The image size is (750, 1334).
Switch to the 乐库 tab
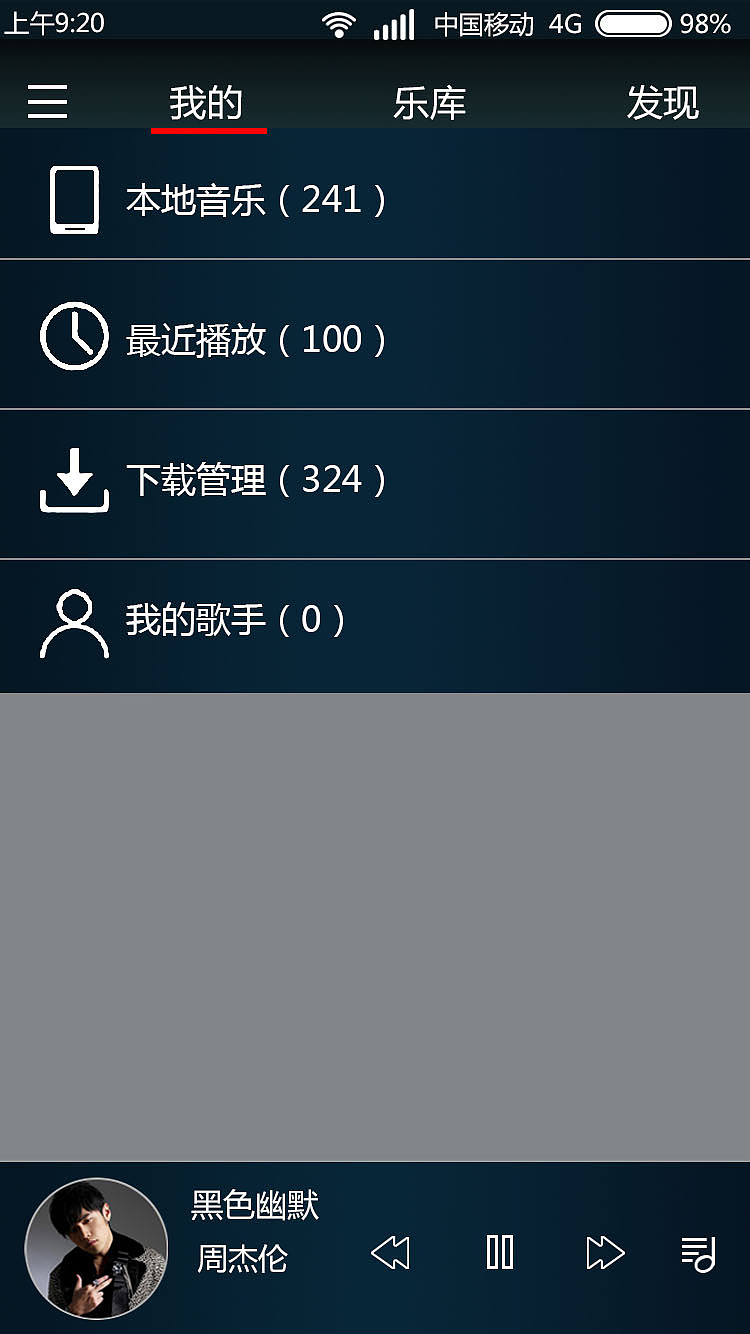tap(428, 101)
